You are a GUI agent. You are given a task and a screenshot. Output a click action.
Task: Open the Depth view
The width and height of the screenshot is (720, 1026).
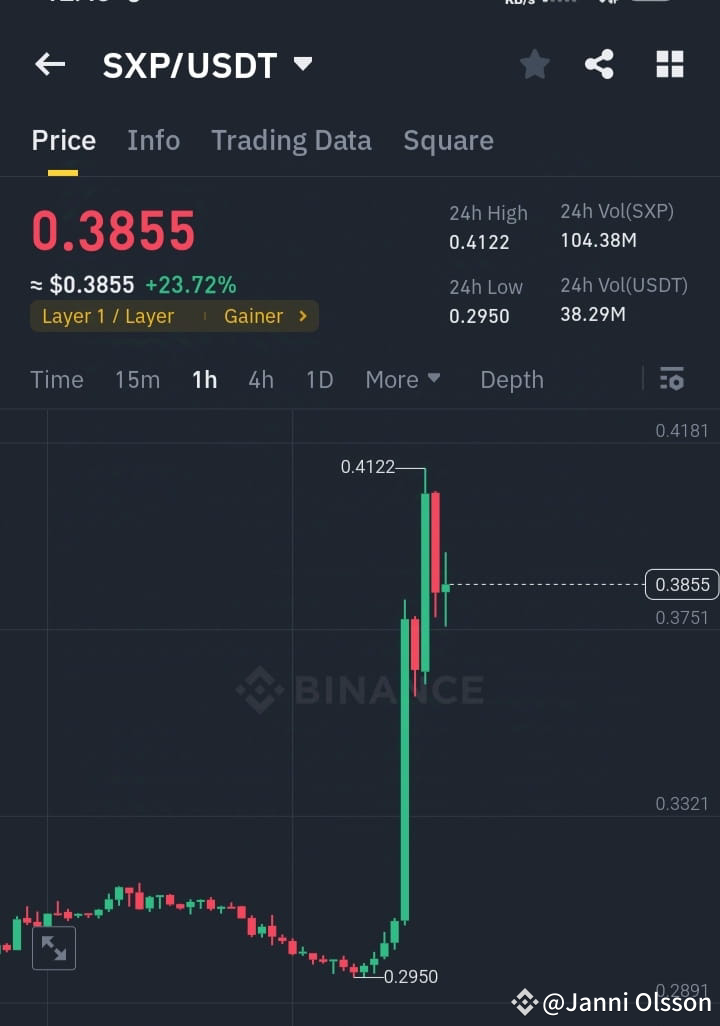[x=511, y=380]
